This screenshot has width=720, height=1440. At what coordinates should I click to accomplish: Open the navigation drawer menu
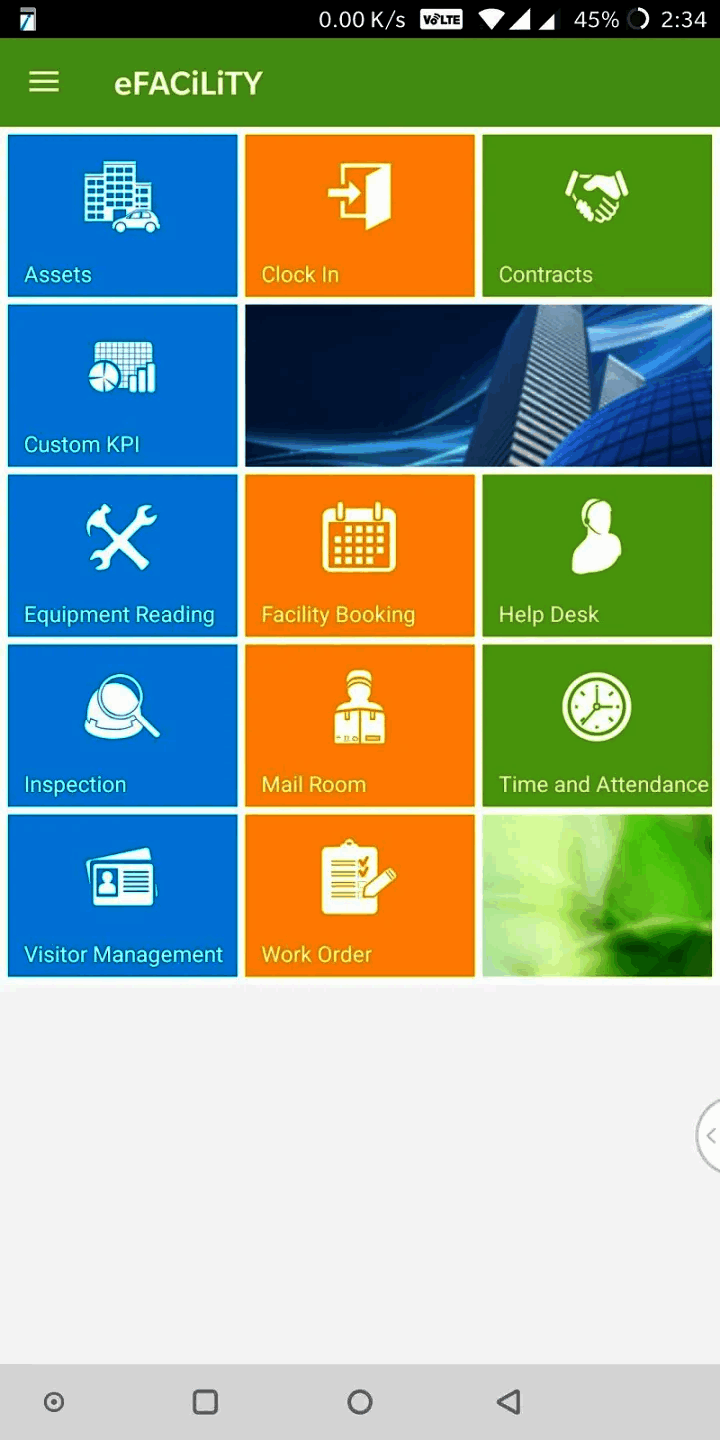tap(44, 82)
